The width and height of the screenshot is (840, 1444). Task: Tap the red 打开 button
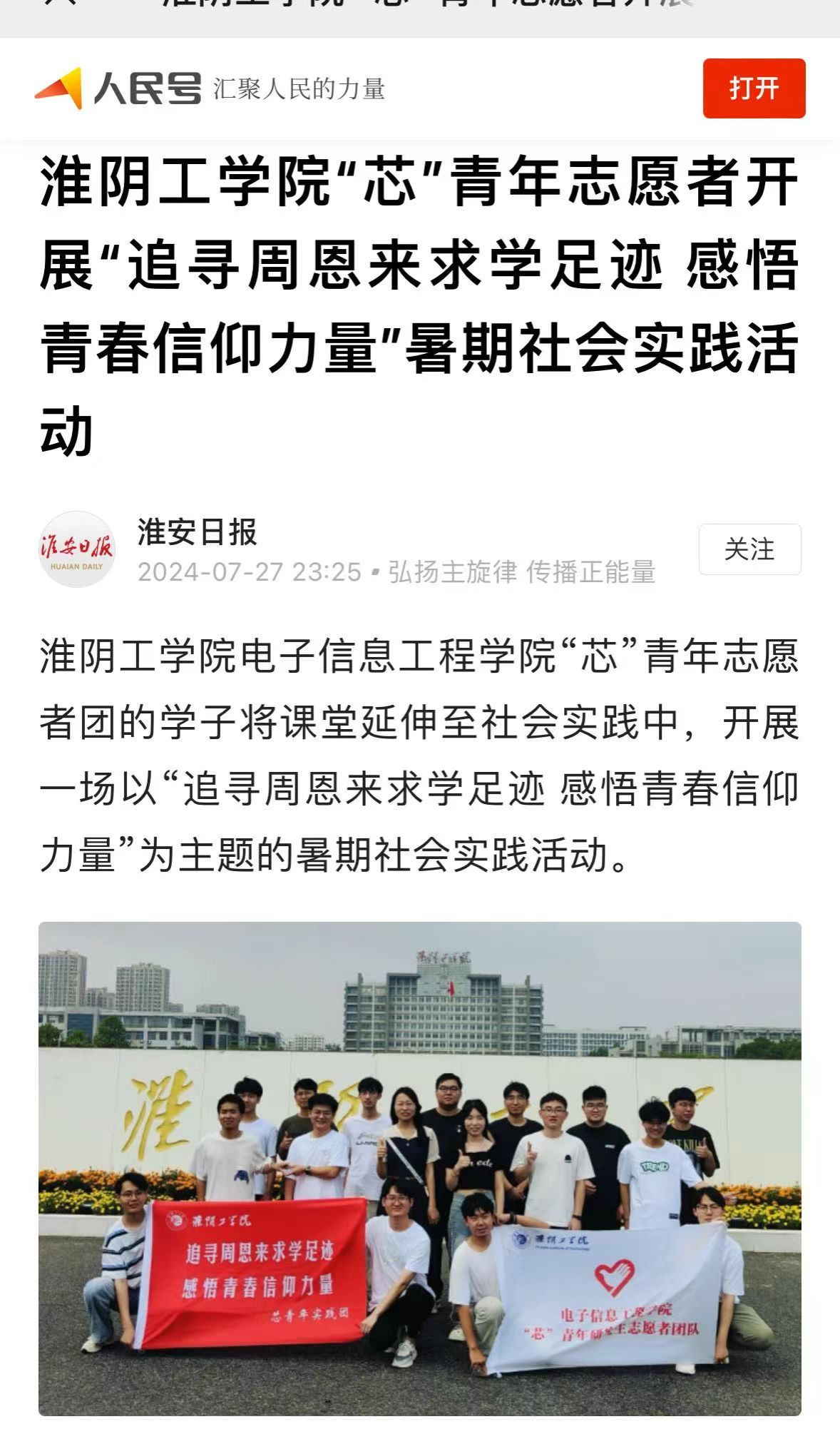coord(754,88)
